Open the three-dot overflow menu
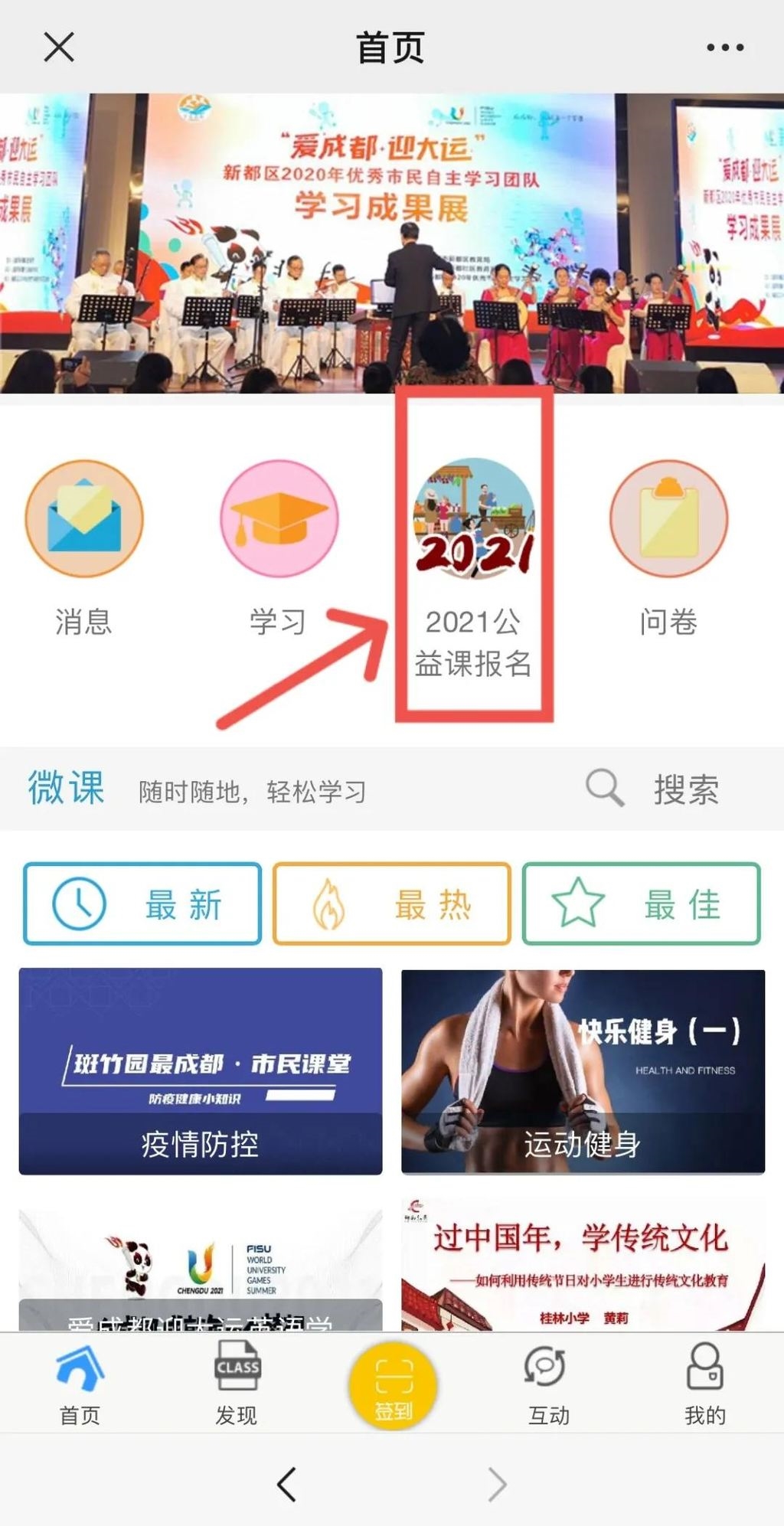 pos(724,47)
